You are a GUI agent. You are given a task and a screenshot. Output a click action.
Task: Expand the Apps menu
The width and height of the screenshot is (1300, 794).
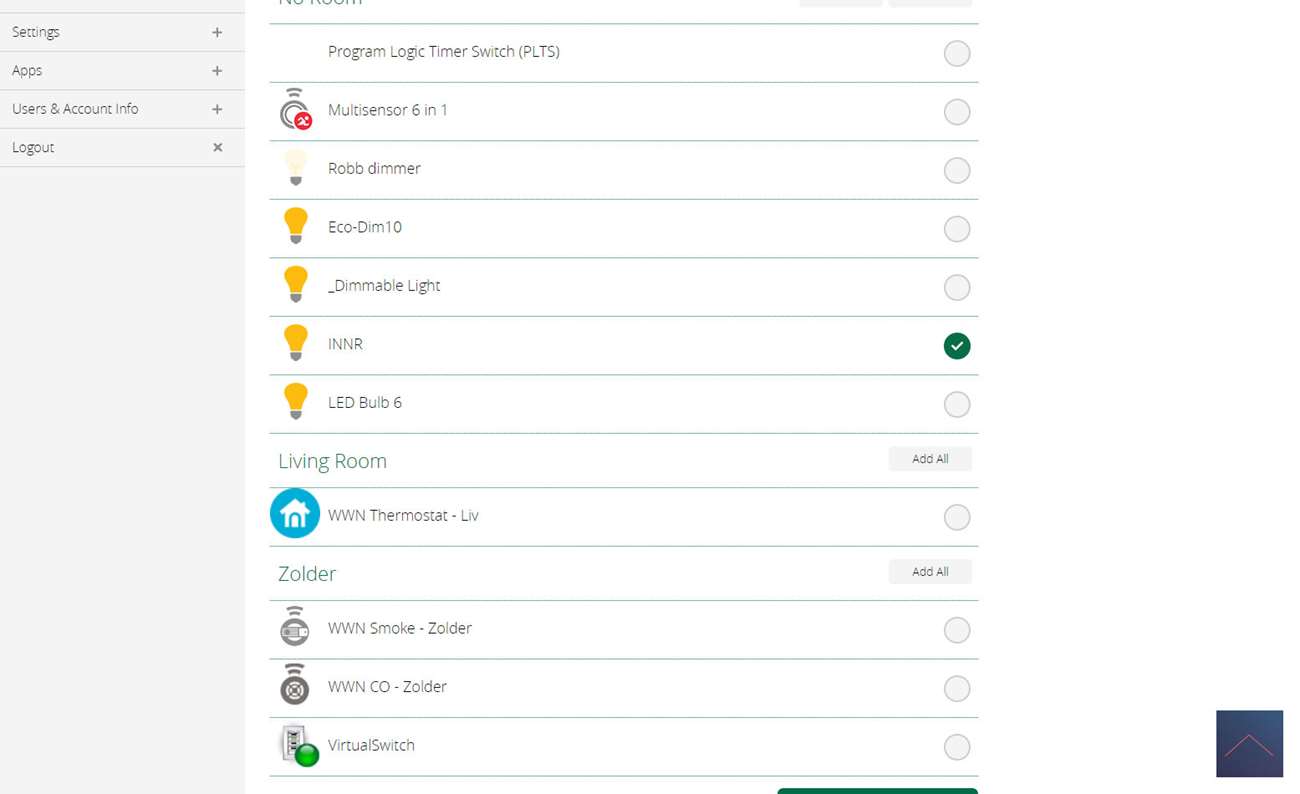point(122,71)
